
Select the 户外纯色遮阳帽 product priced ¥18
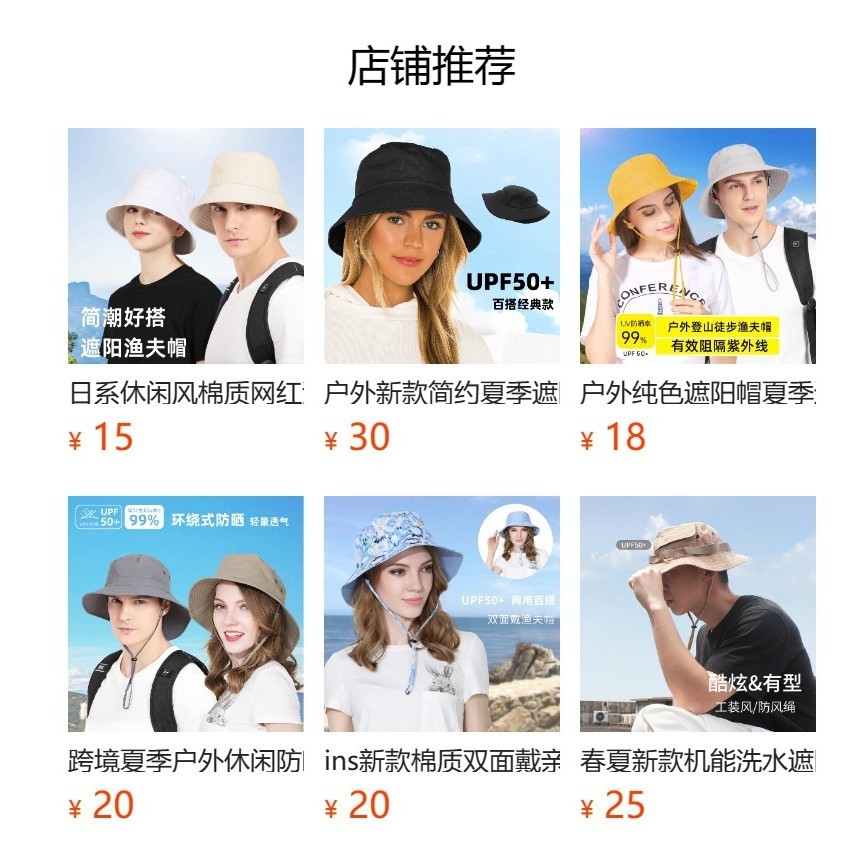click(698, 246)
